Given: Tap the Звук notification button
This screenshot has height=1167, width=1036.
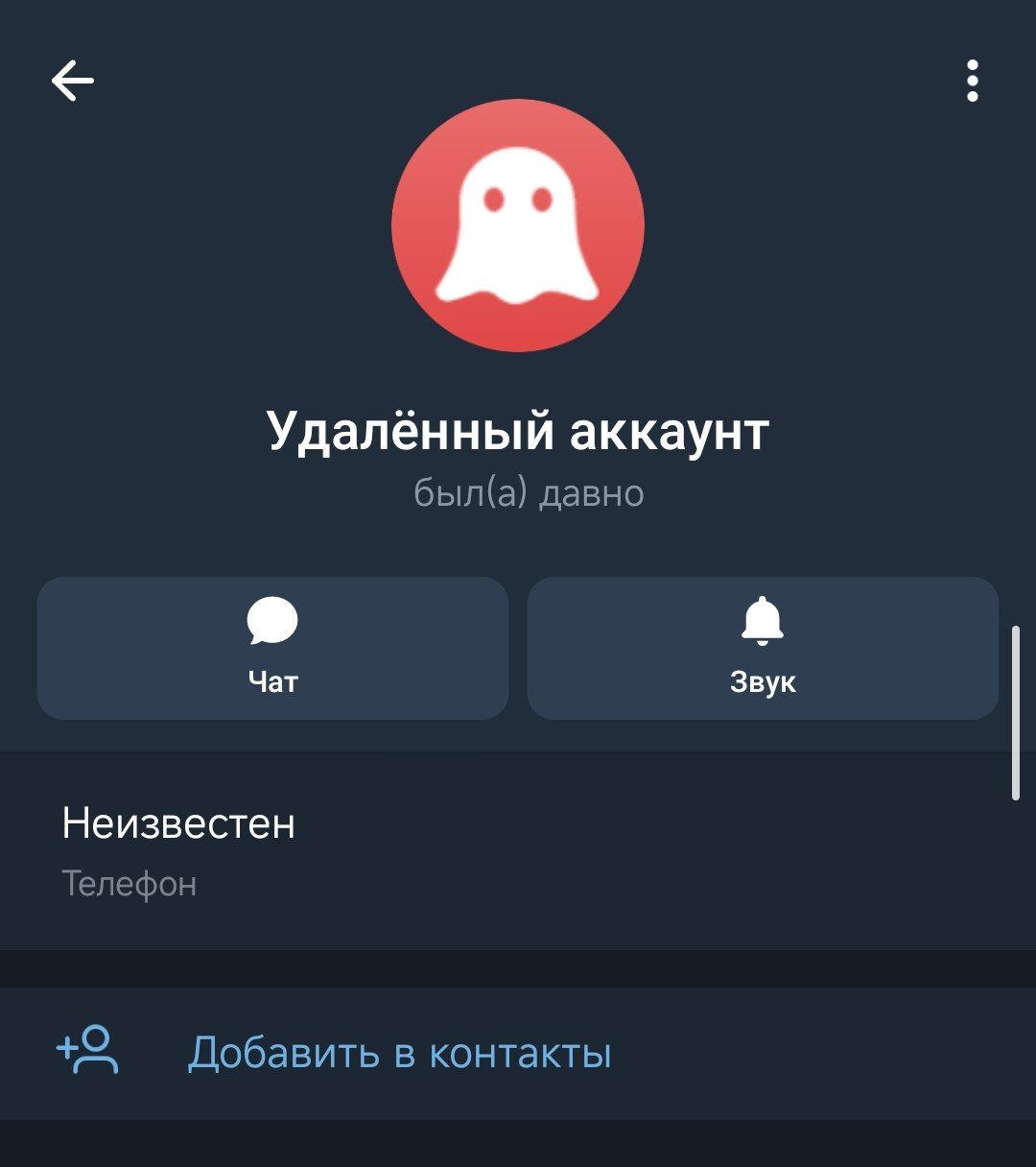Looking at the screenshot, I should pos(763,648).
